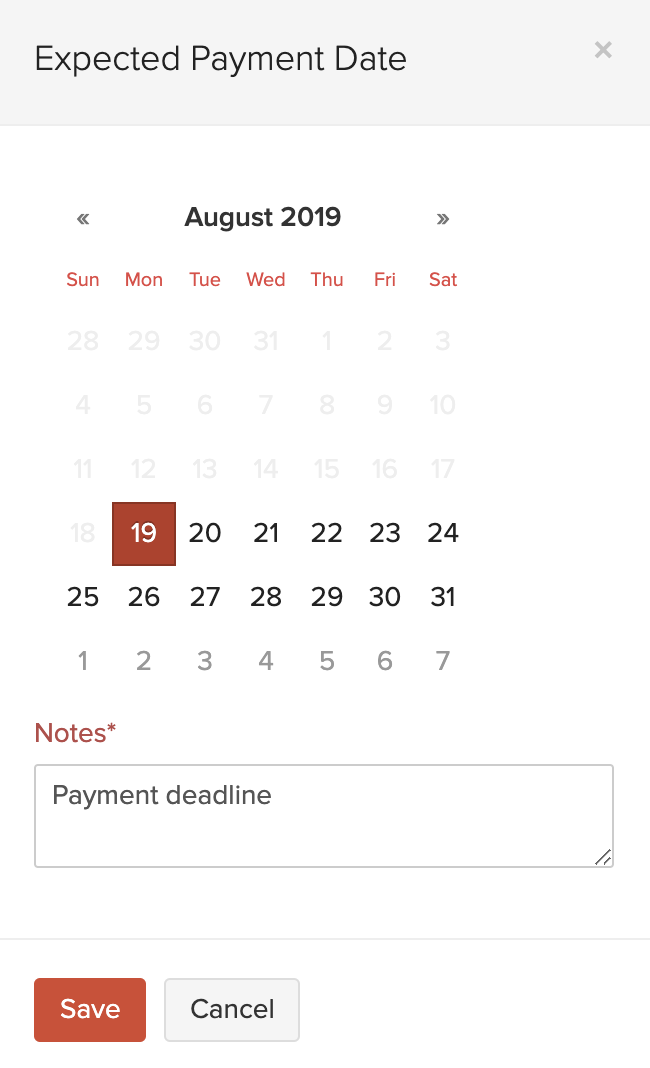Pick August 27 in the calendar
The width and height of the screenshot is (650, 1068).
205,598
